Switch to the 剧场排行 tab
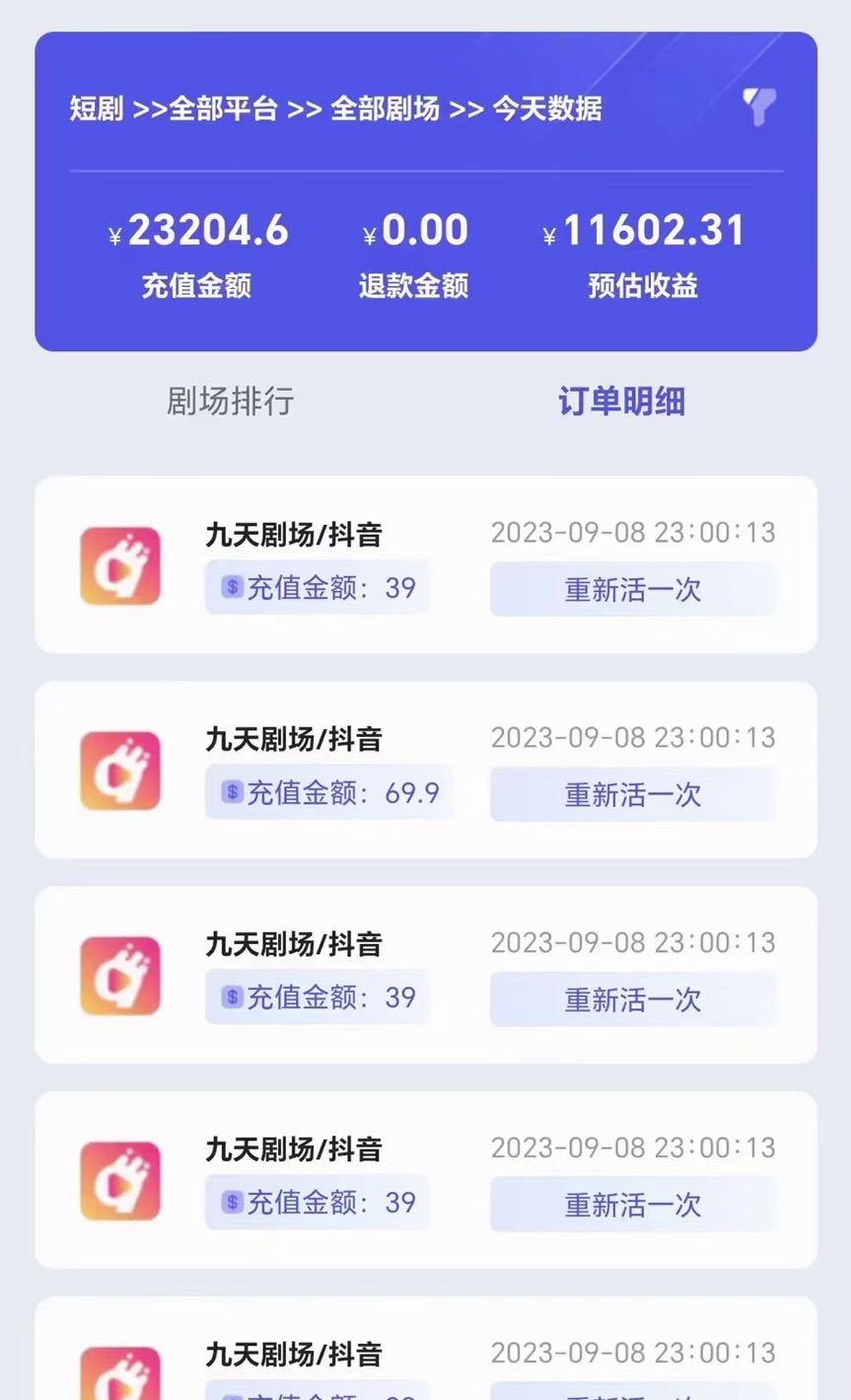This screenshot has width=851, height=1400. tap(230, 402)
